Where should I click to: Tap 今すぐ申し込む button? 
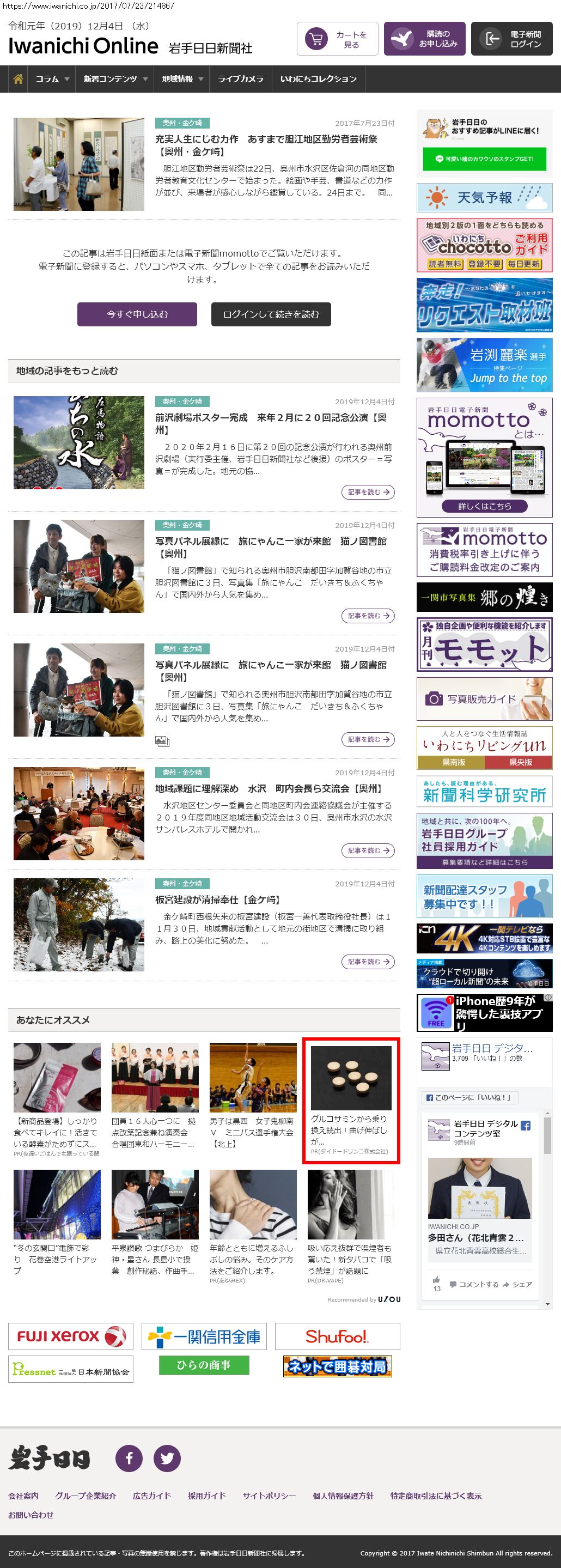click(x=137, y=314)
